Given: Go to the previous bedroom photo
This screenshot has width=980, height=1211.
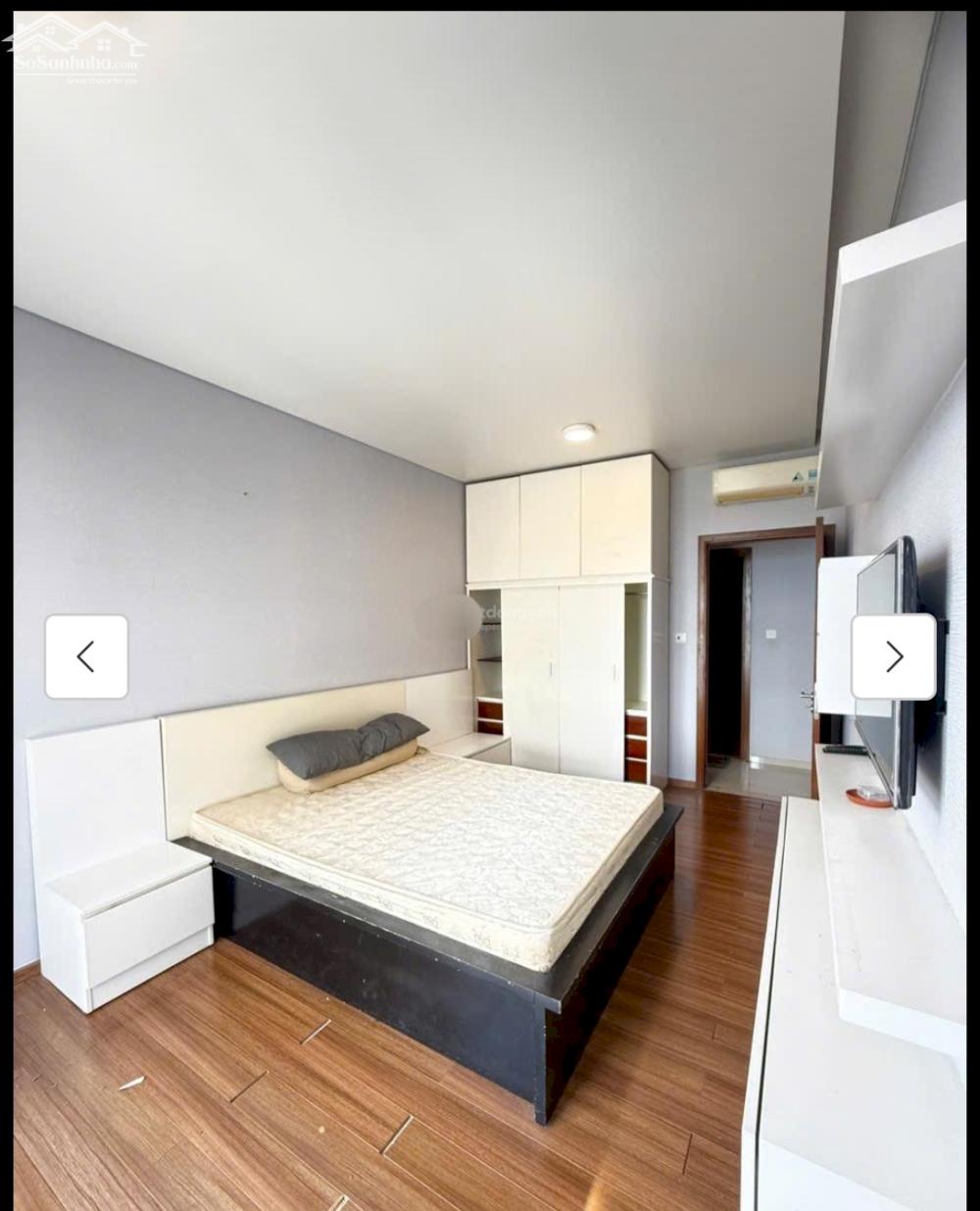Looking at the screenshot, I should [86, 656].
